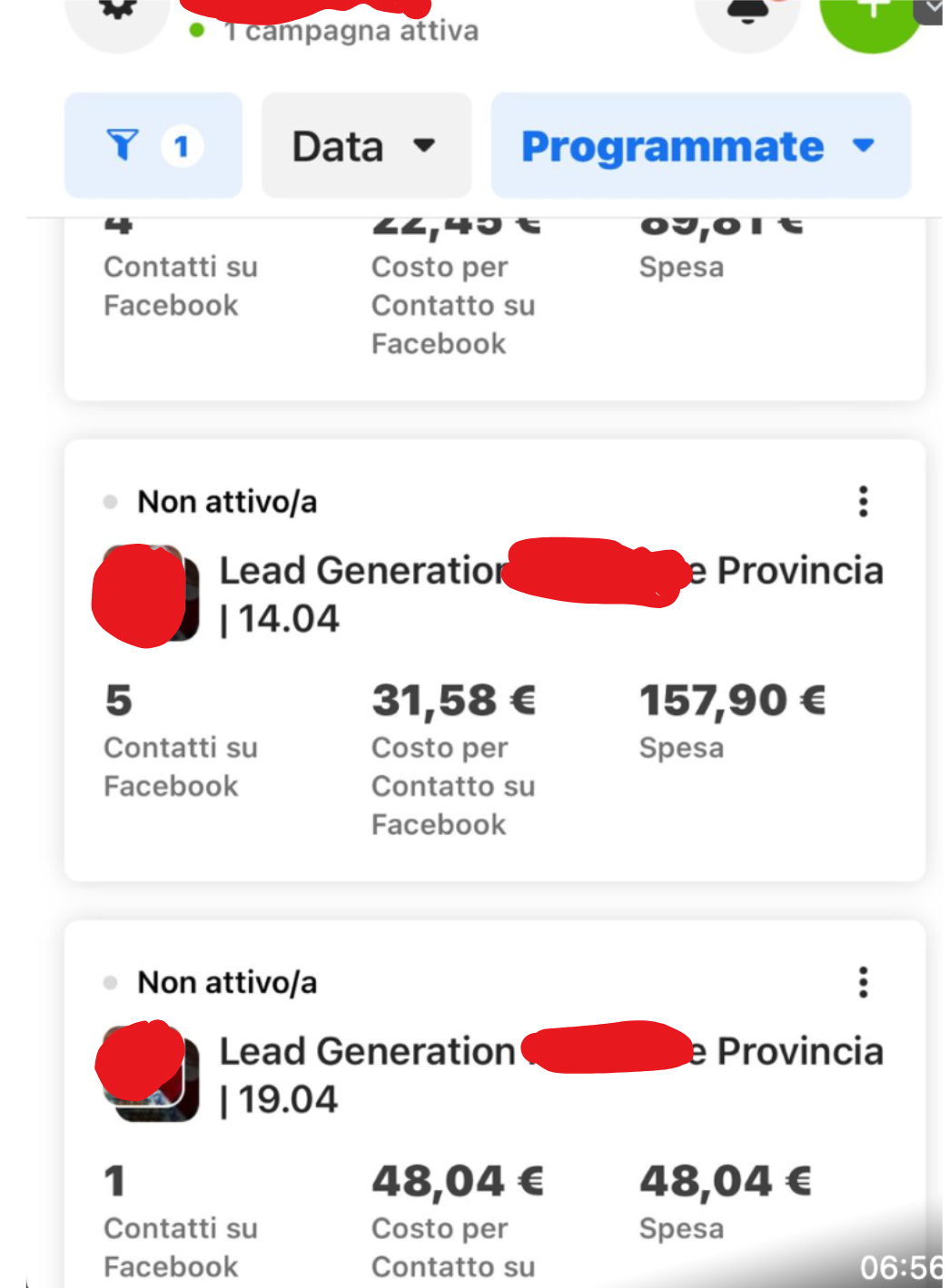Open the 1 campagna attiva status text
This screenshot has width=949, height=1288.
350,29
